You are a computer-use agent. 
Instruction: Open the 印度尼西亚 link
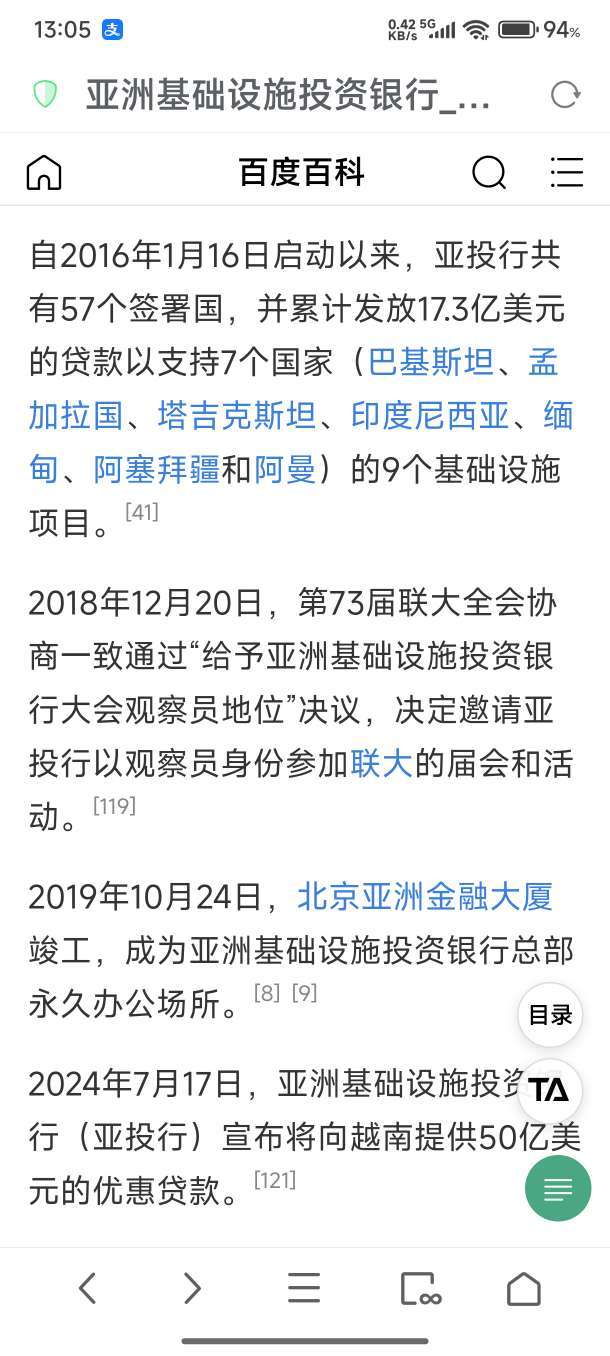pos(430,416)
